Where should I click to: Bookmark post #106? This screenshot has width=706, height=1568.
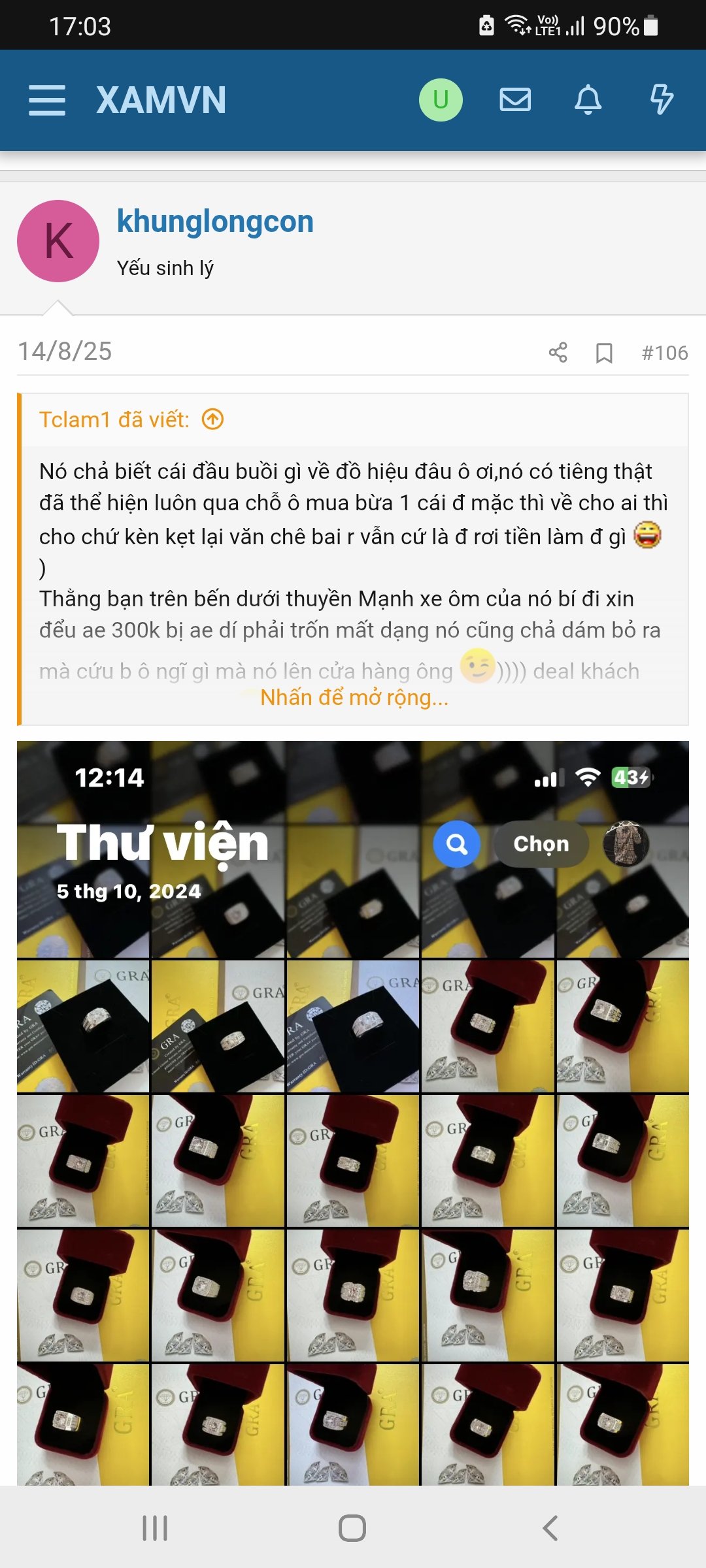604,353
